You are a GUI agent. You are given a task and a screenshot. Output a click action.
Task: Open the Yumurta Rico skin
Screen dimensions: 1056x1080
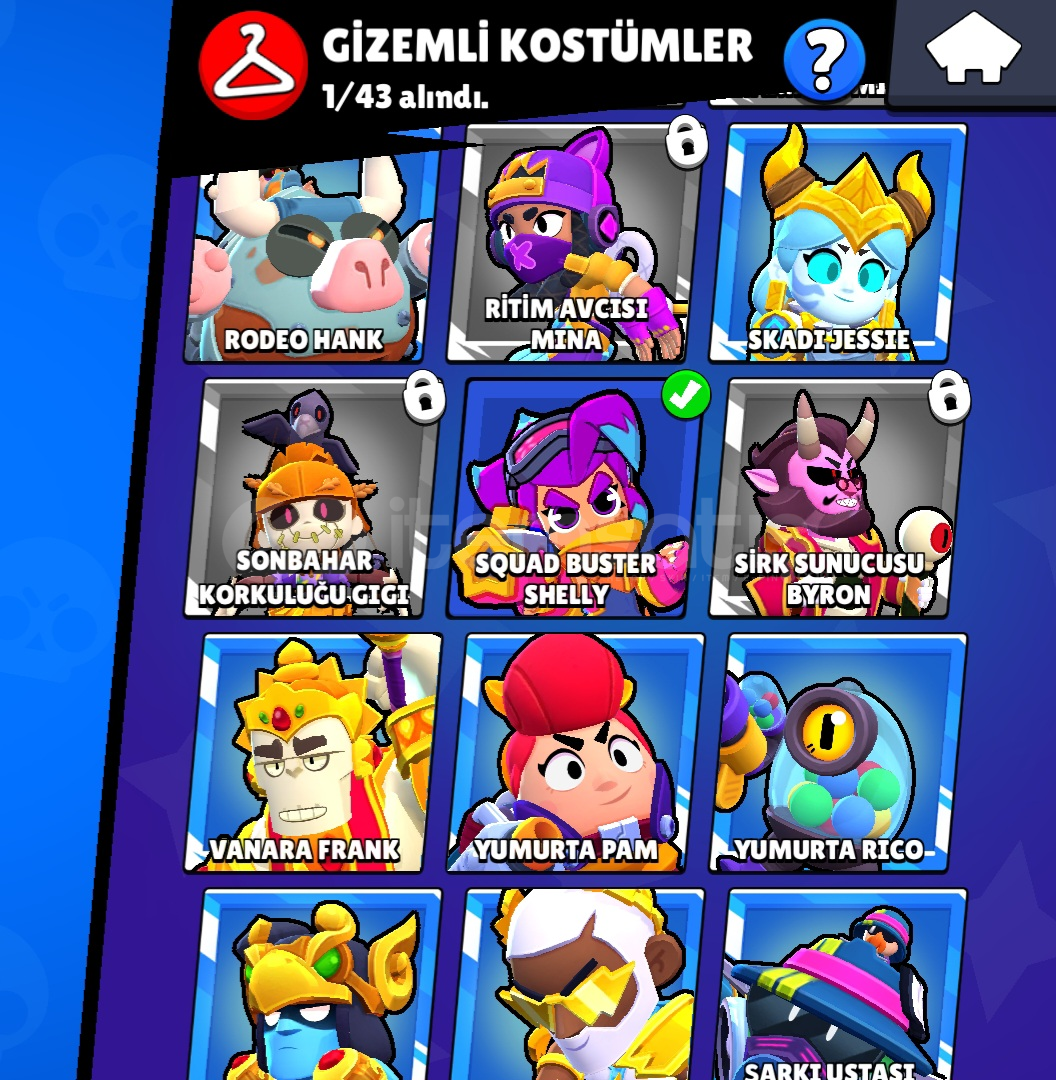(838, 752)
